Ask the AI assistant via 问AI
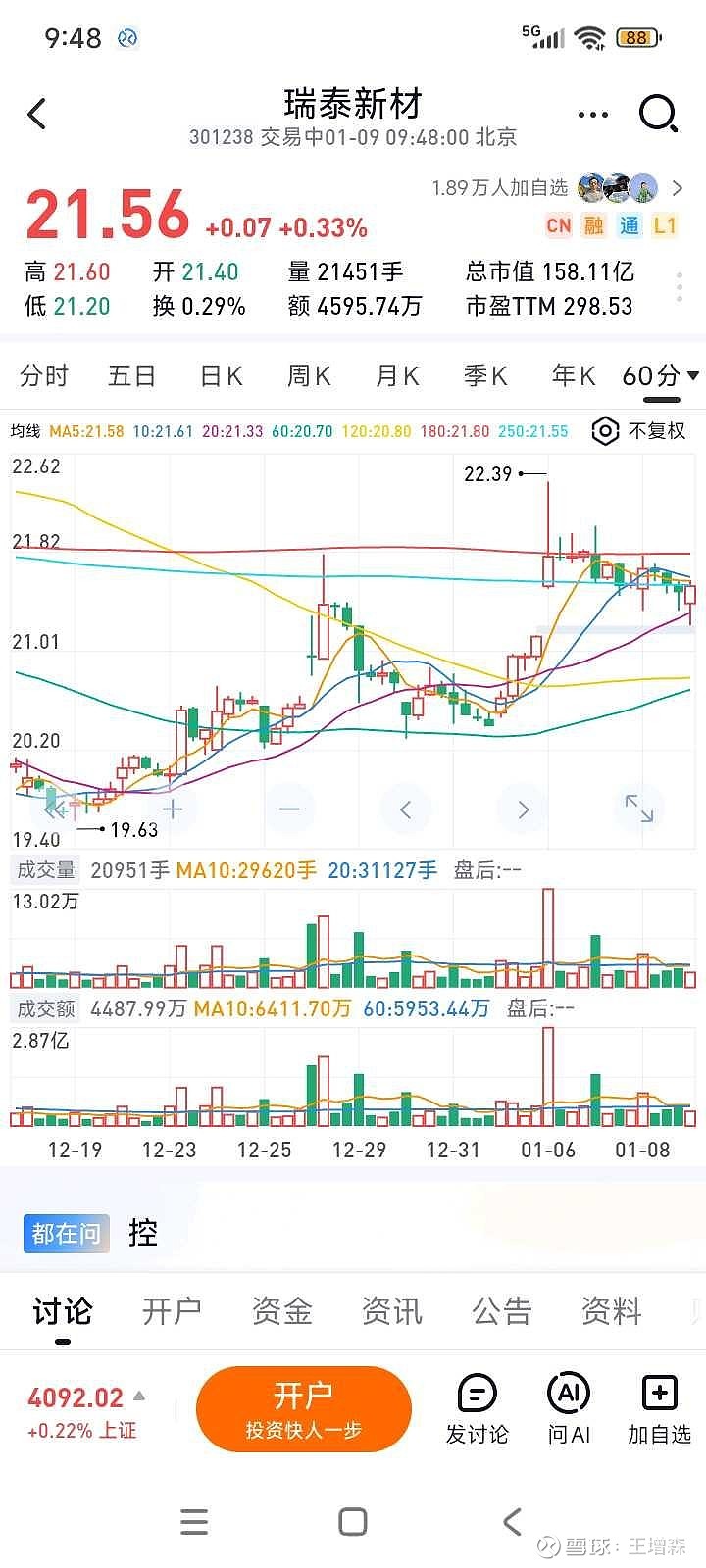 click(x=569, y=1409)
